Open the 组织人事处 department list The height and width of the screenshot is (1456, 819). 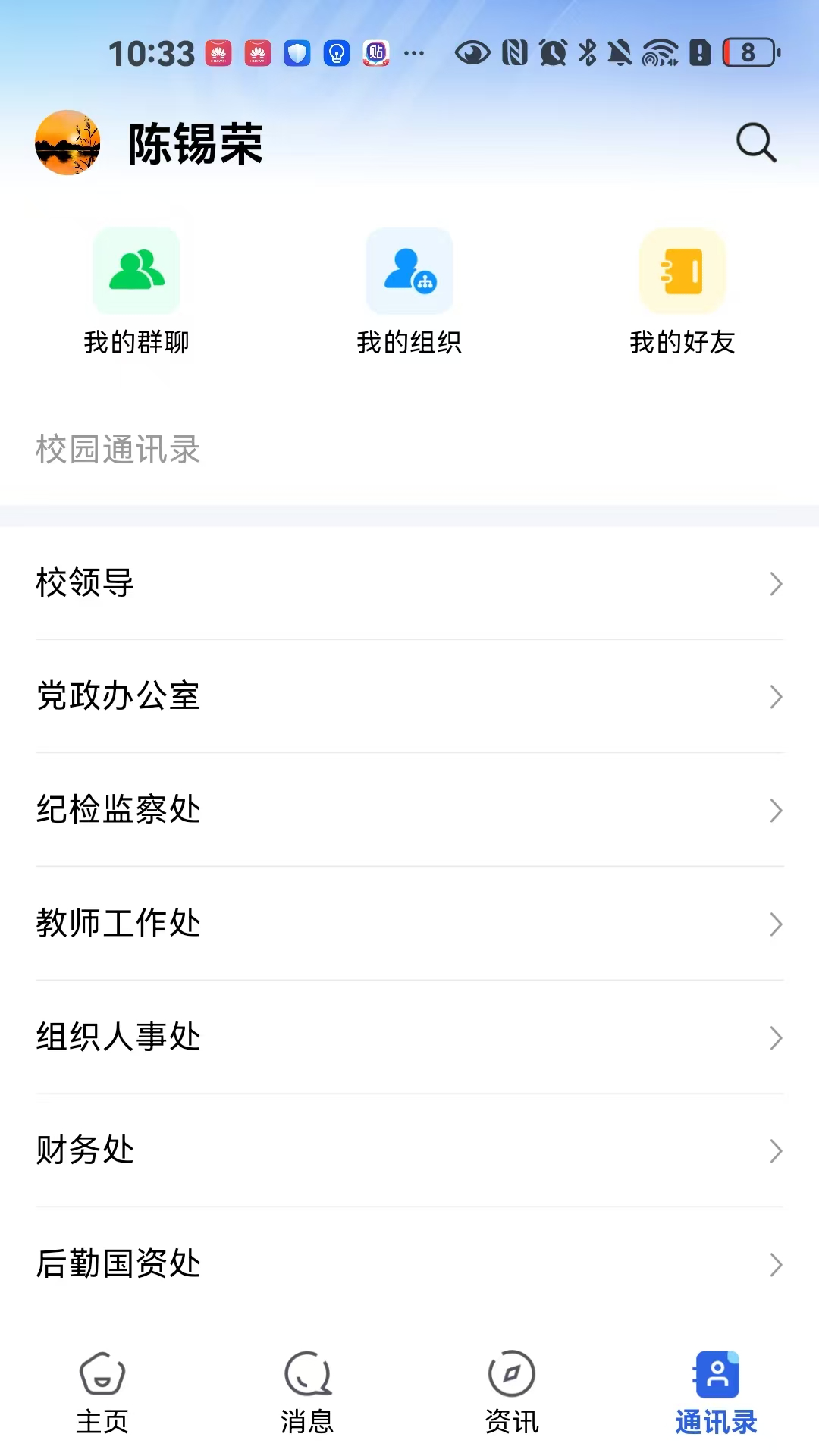pos(409,1037)
